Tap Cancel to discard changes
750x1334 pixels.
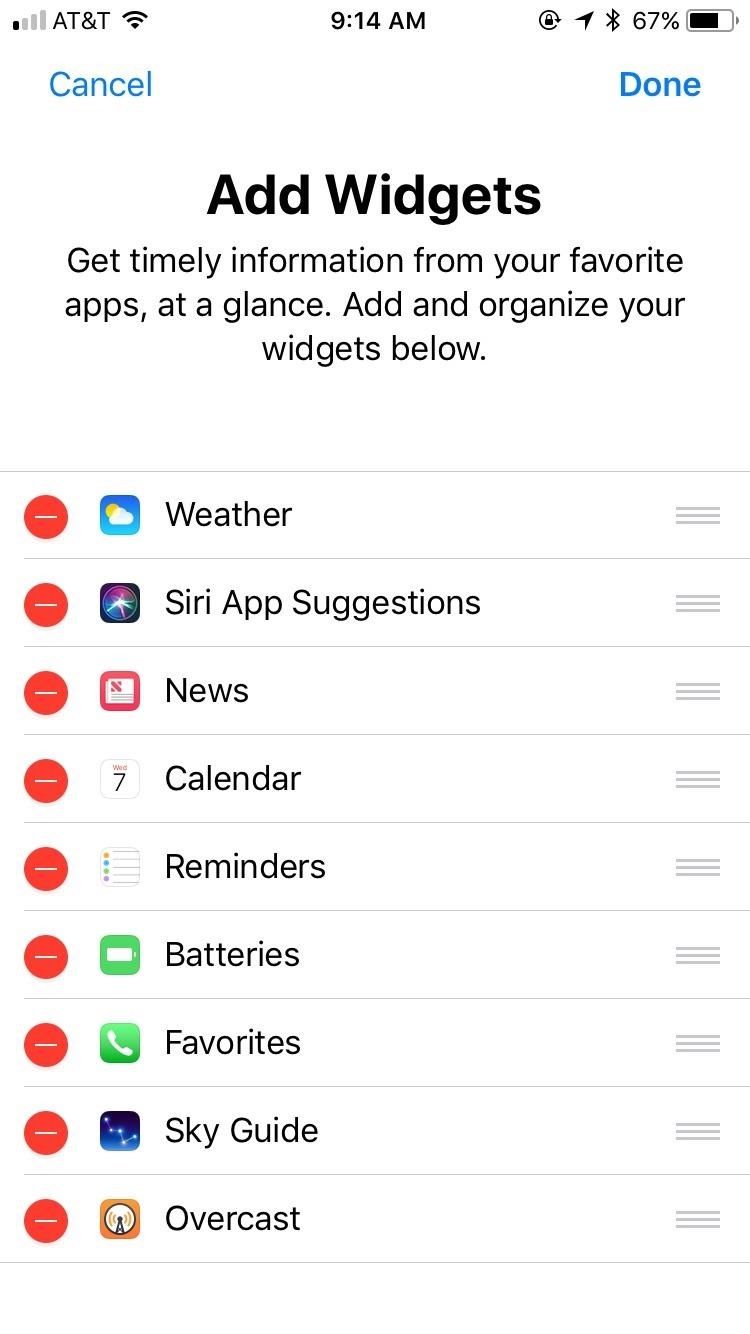[x=100, y=84]
